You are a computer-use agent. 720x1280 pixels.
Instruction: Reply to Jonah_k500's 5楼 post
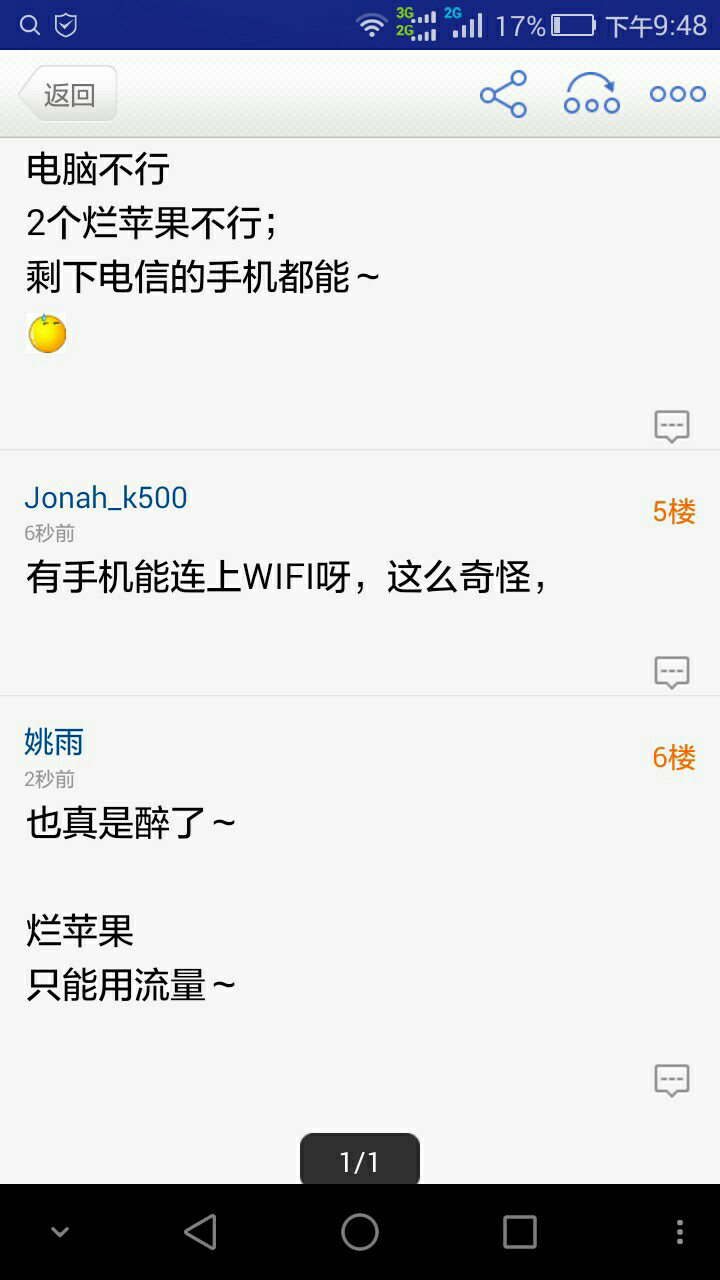pos(672,672)
